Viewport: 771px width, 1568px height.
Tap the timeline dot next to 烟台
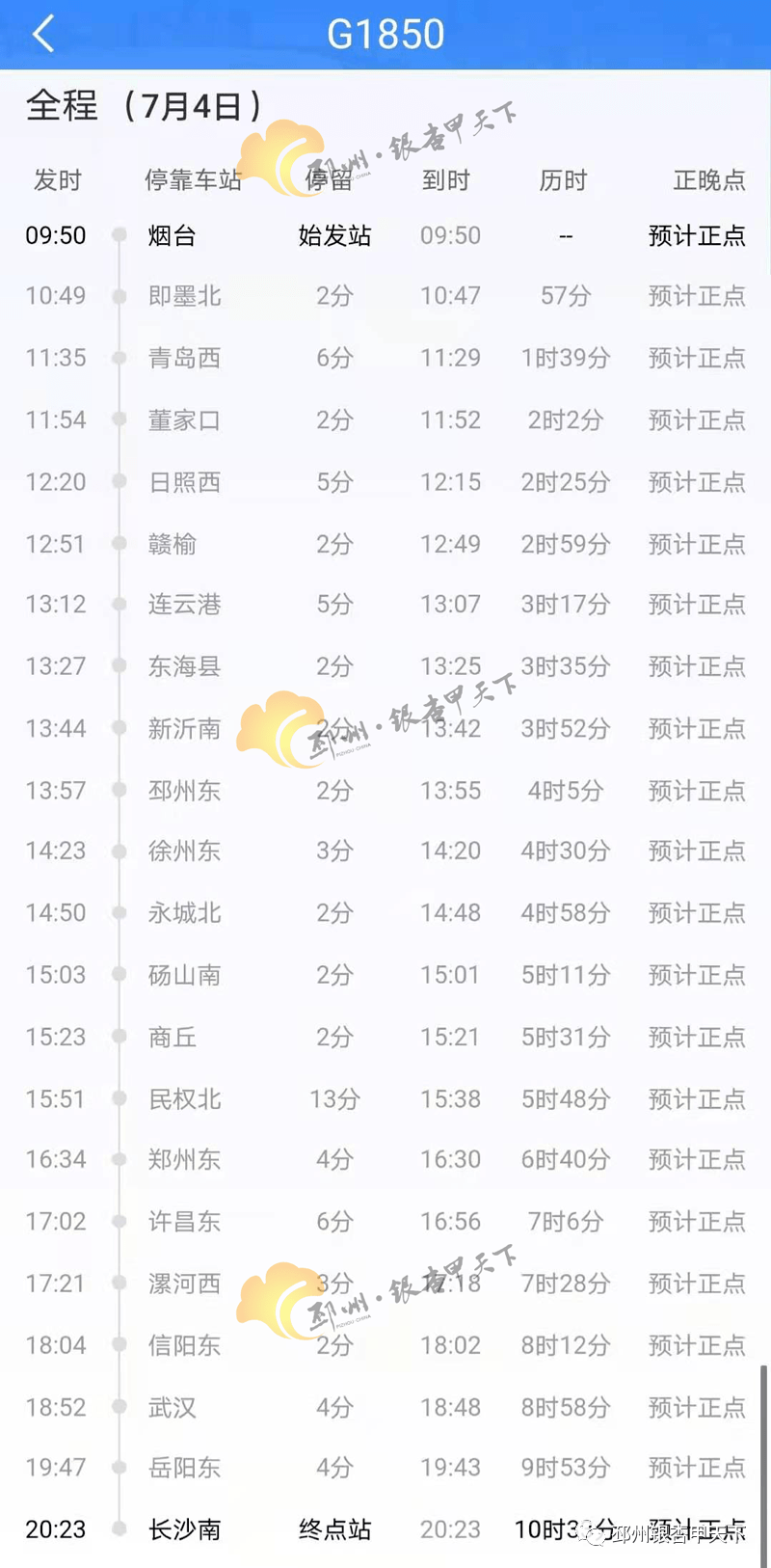(x=119, y=234)
